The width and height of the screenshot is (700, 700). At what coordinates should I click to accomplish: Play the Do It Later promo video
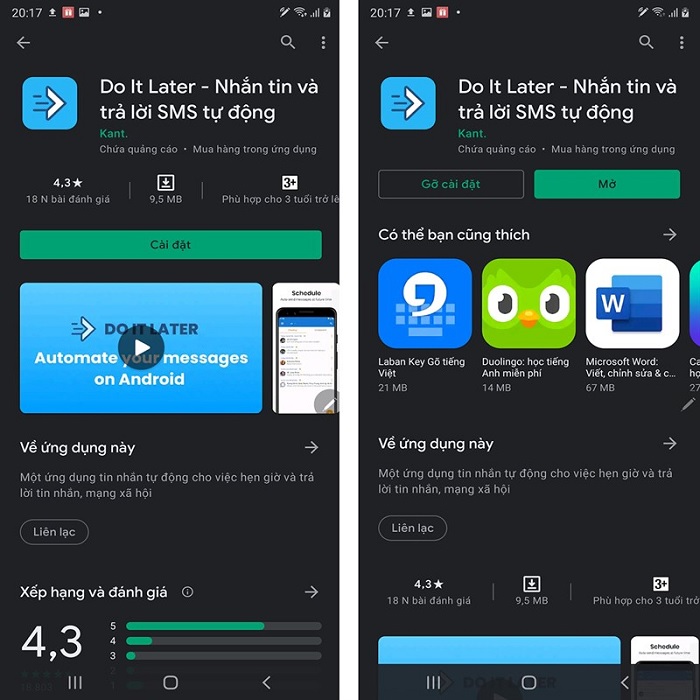coord(140,347)
